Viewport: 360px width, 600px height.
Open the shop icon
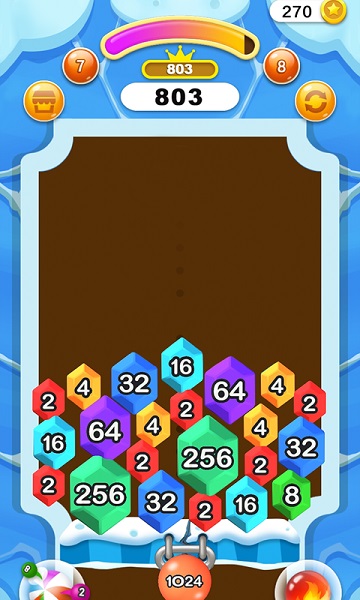pos(44,101)
